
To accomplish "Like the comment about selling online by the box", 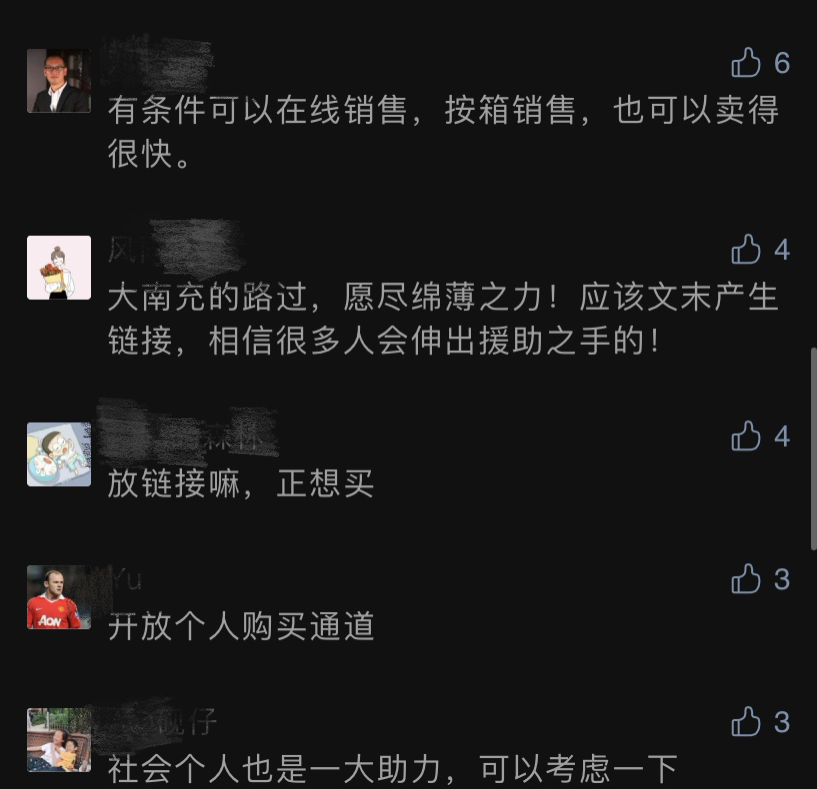I will (746, 64).
